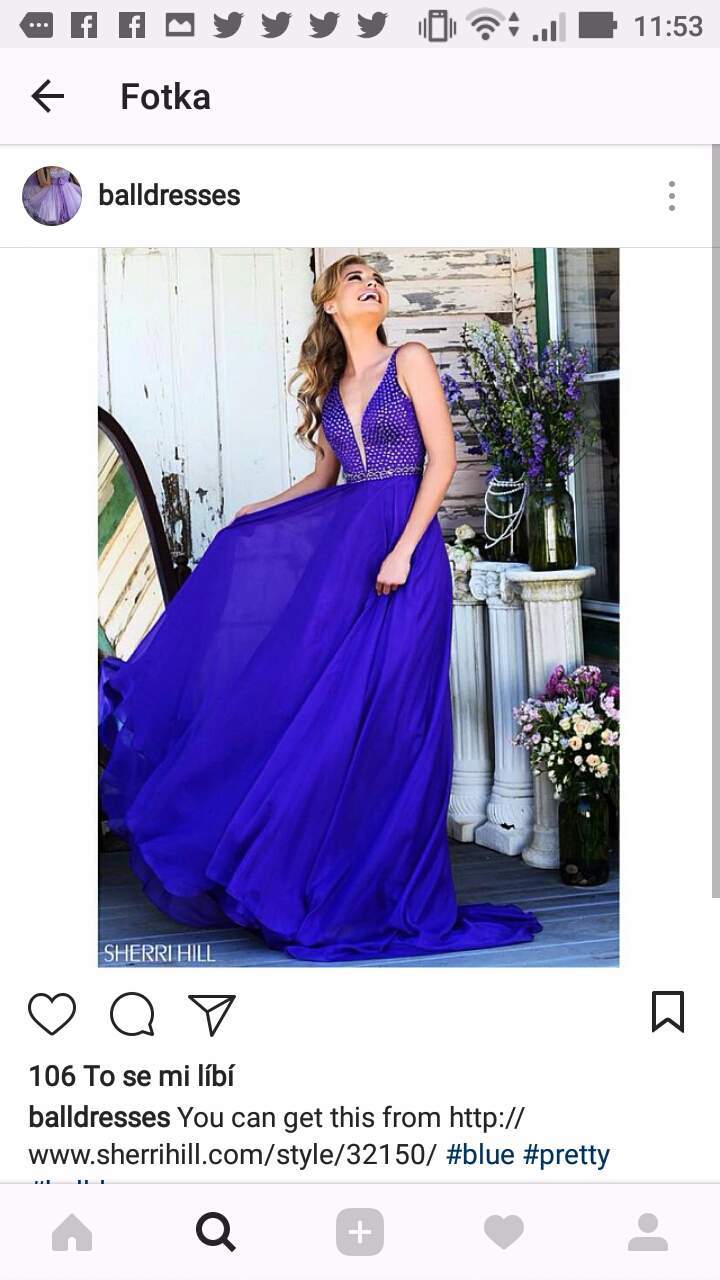The width and height of the screenshot is (720, 1280).
Task: Open the balldresses username in post header
Action: pos(169,195)
